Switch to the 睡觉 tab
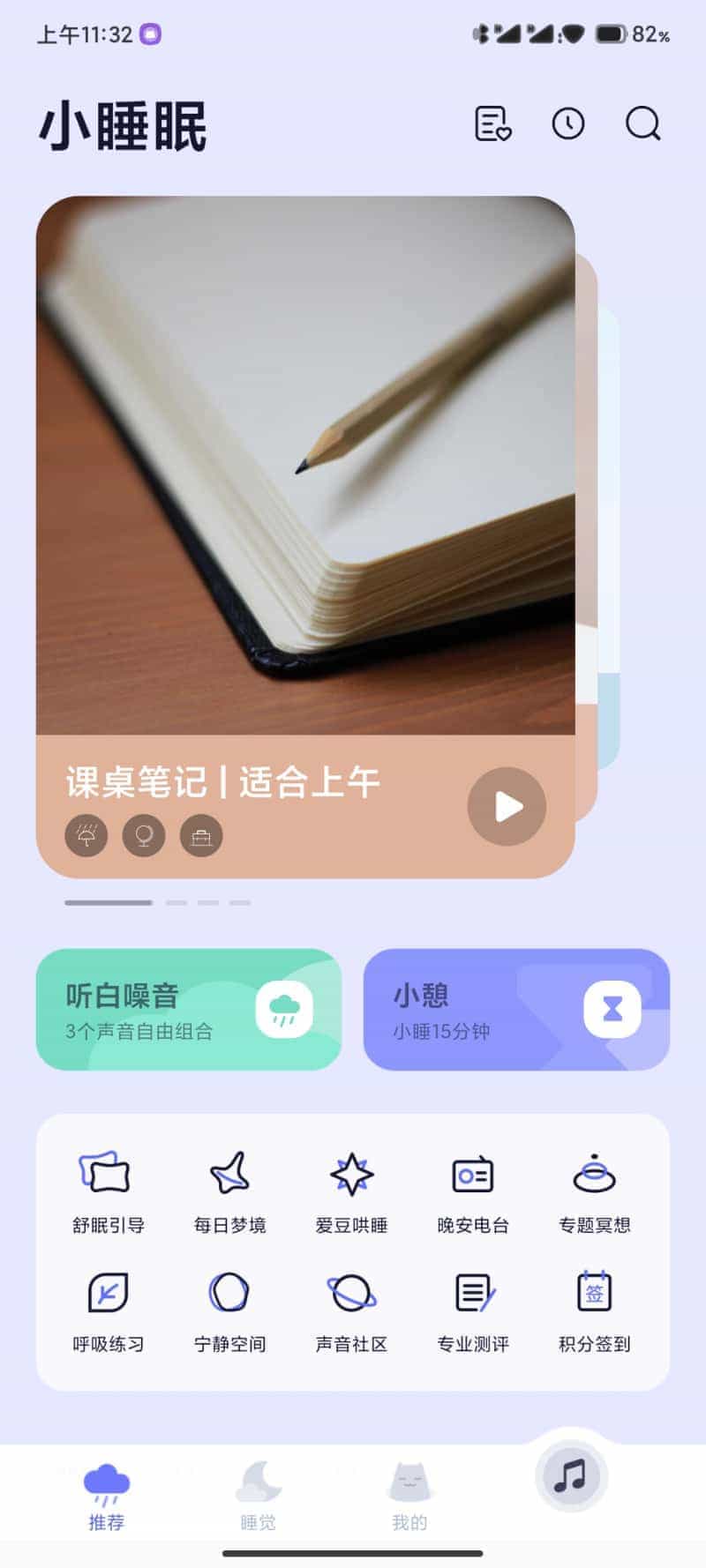706x1568 pixels. (258, 1496)
